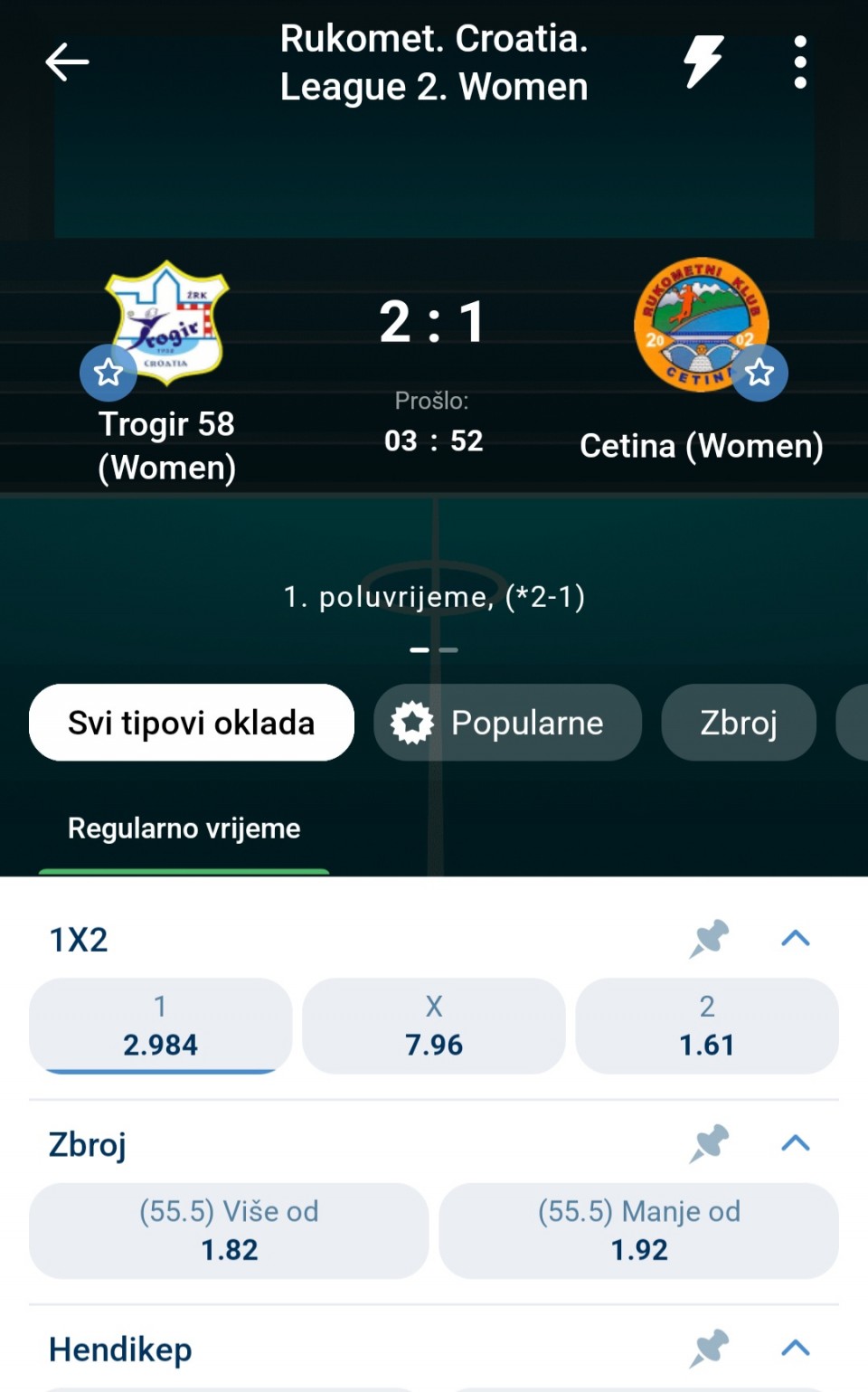The image size is (868, 1392).
Task: Pin the Hendikep market
Action: [709, 1349]
